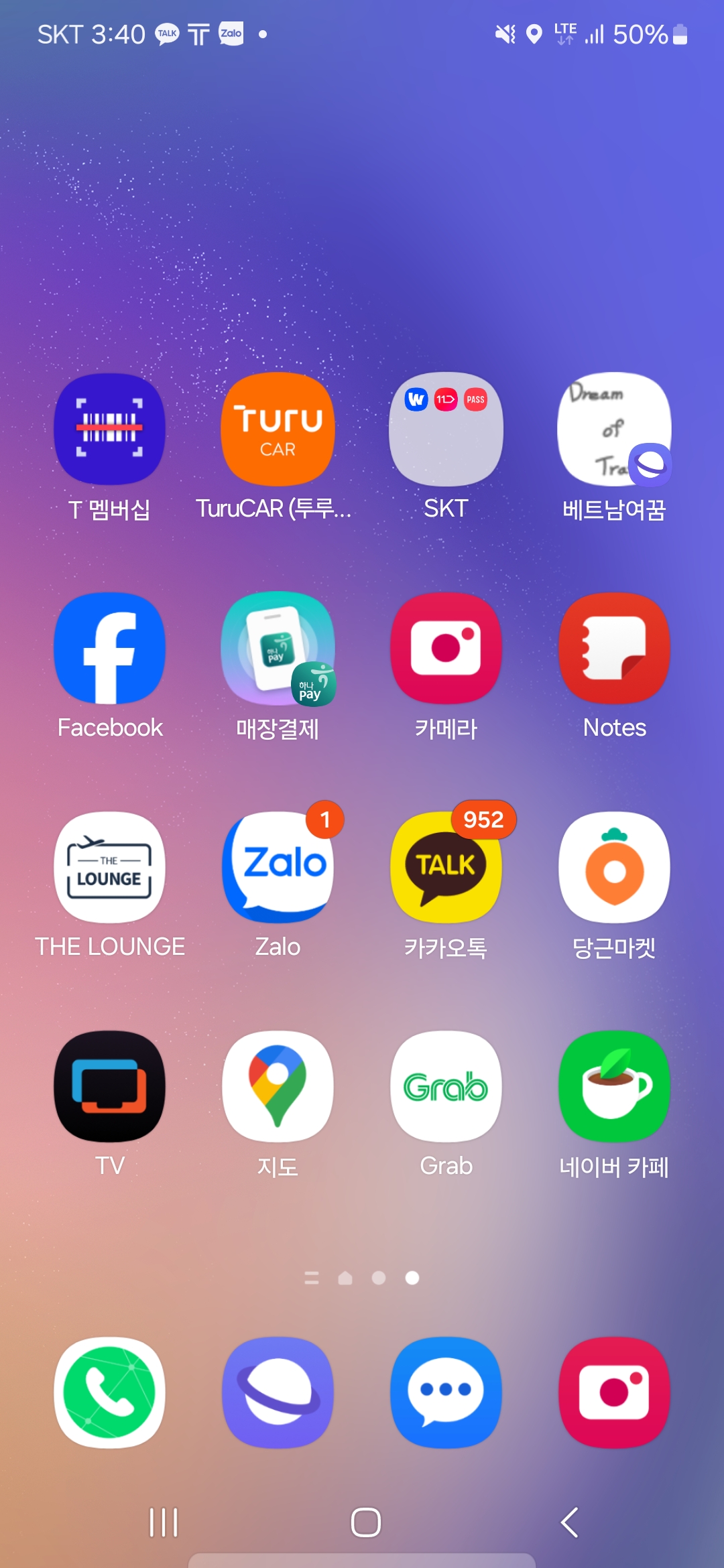Image resolution: width=724 pixels, height=1568 pixels.
Task: Open the TV app
Action: [x=110, y=1086]
